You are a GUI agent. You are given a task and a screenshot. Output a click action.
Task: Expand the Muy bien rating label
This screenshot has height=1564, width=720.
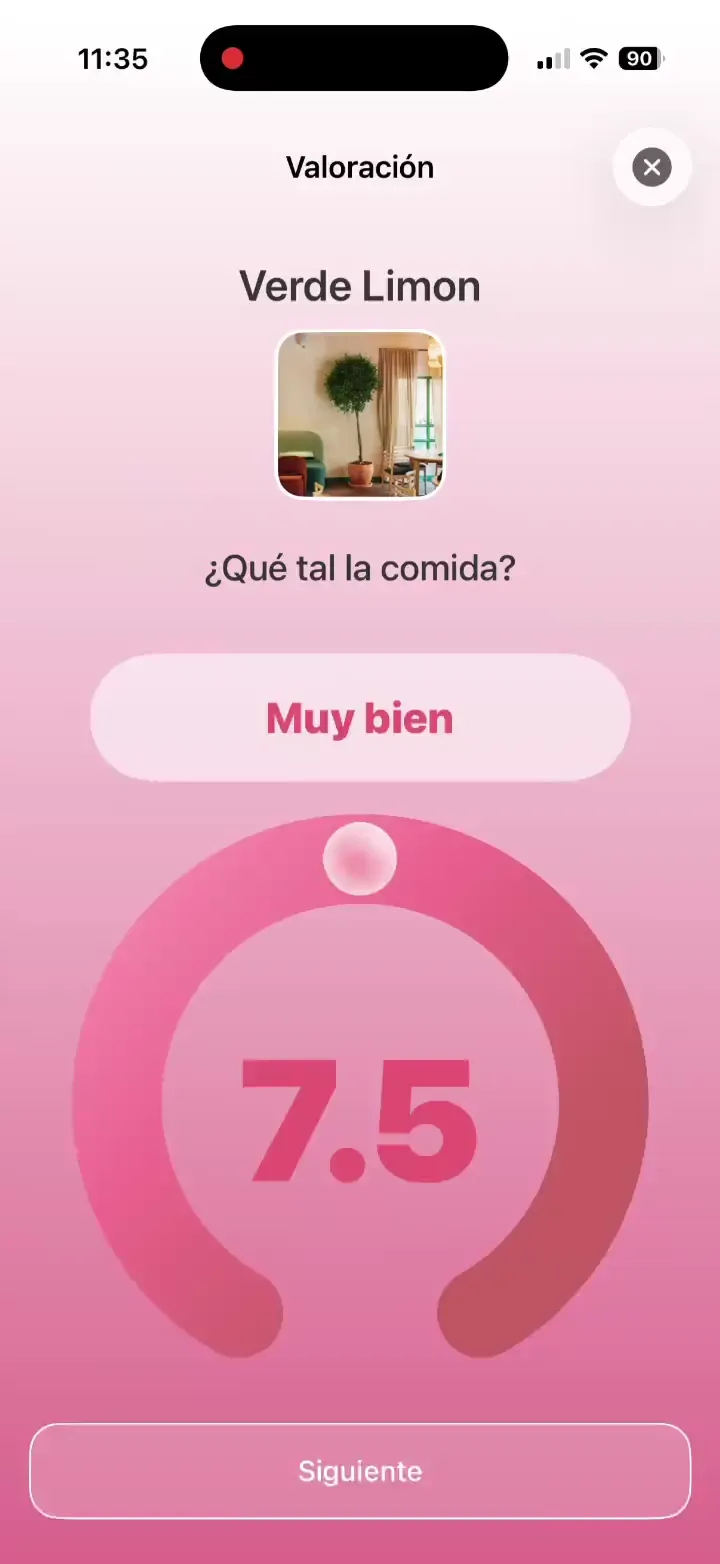coord(360,717)
